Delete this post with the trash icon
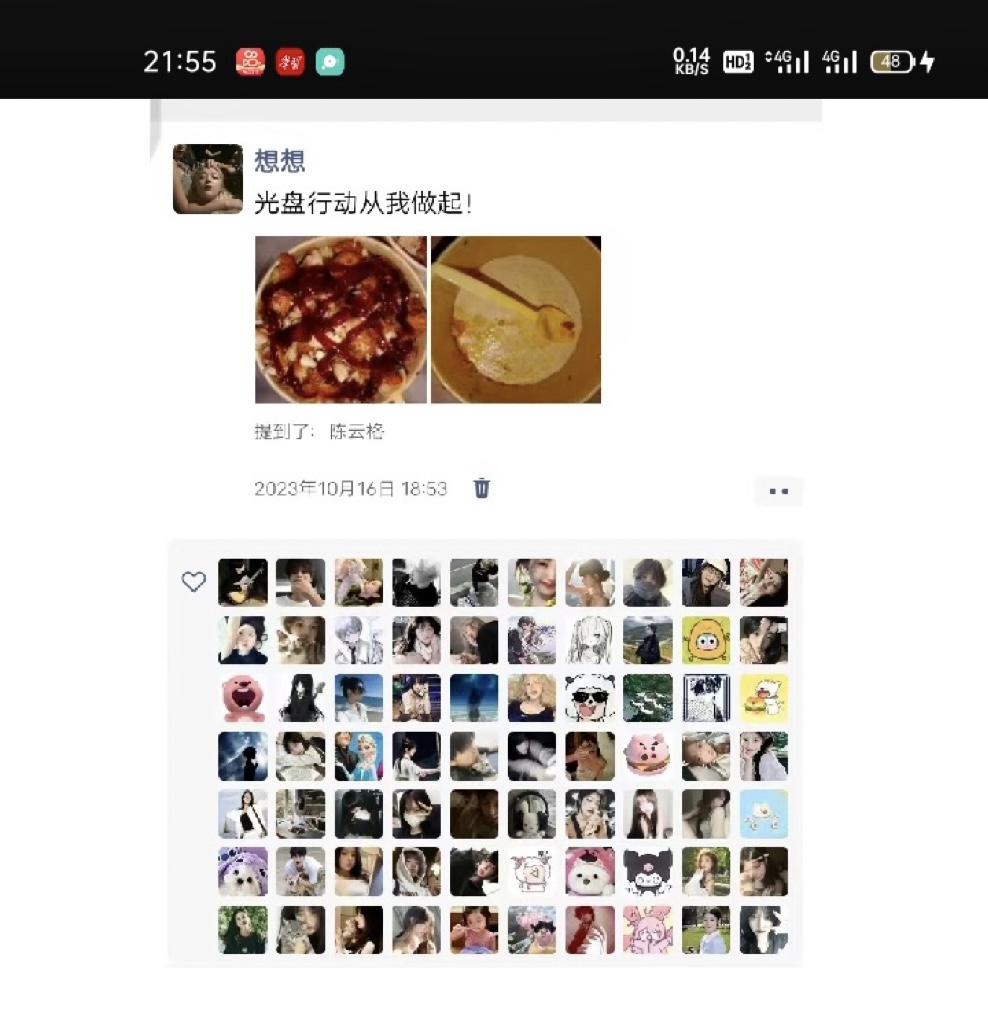 [482, 488]
